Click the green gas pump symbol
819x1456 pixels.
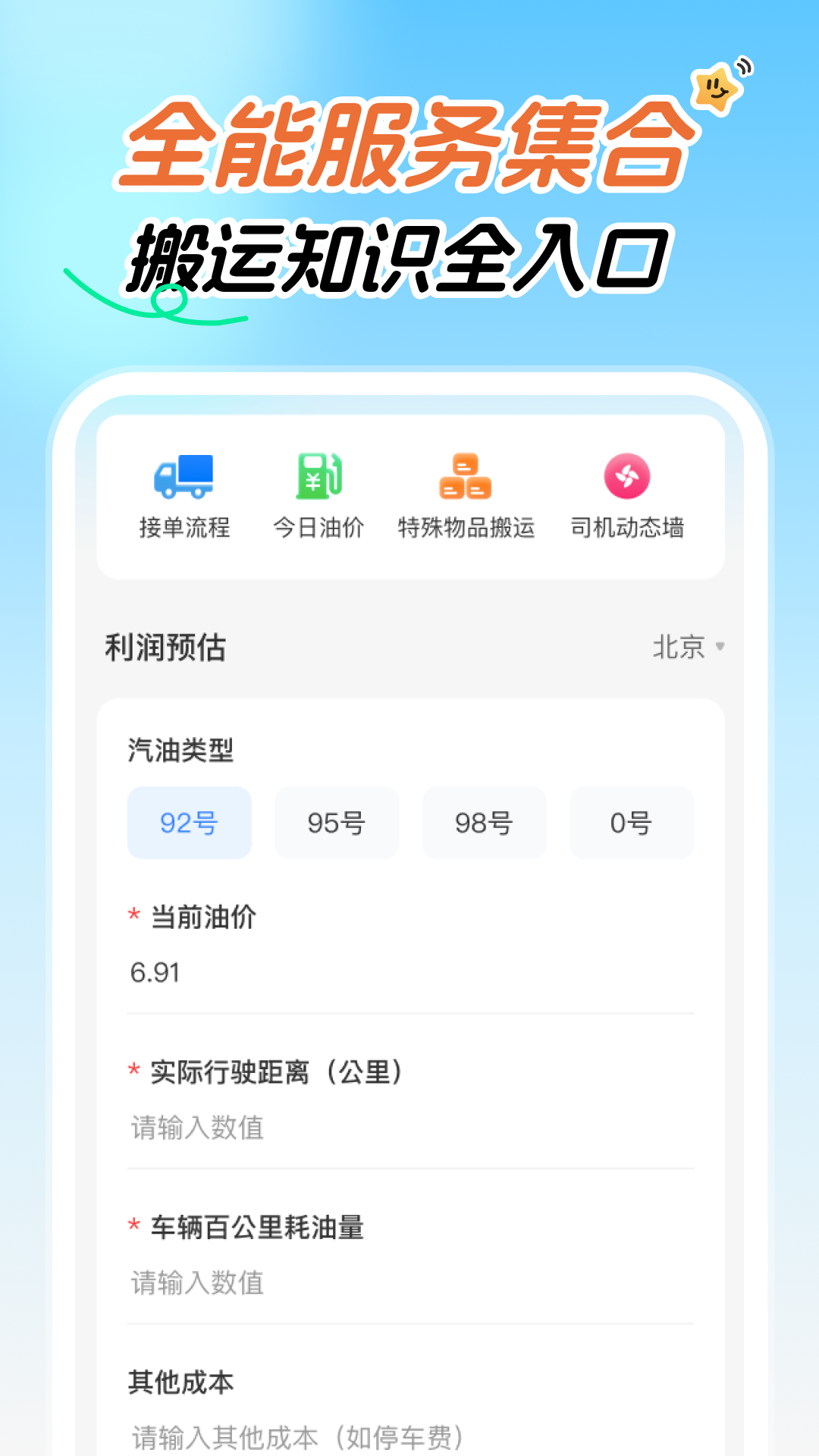tap(318, 476)
